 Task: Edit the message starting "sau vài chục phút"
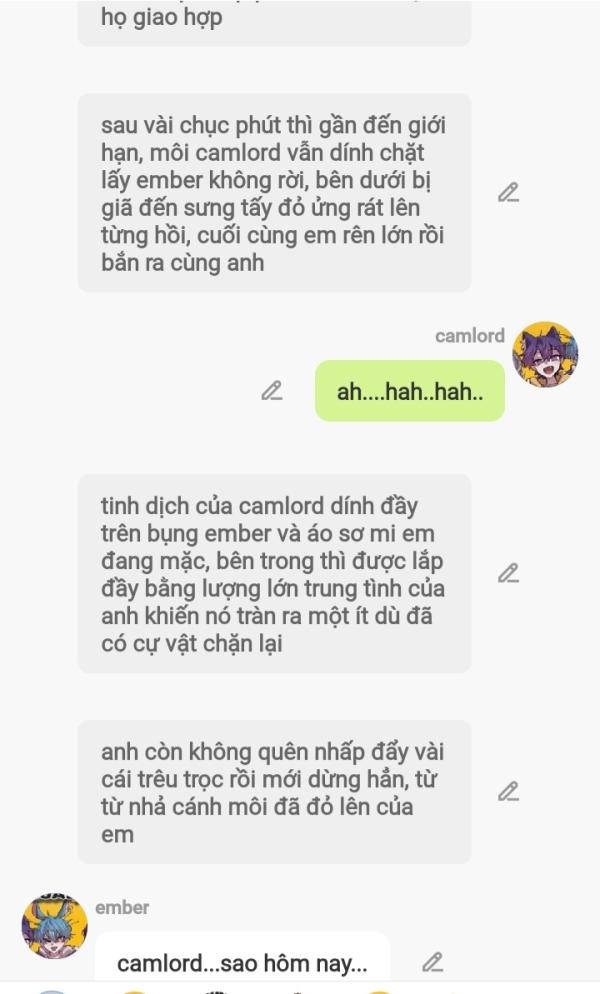[508, 193]
